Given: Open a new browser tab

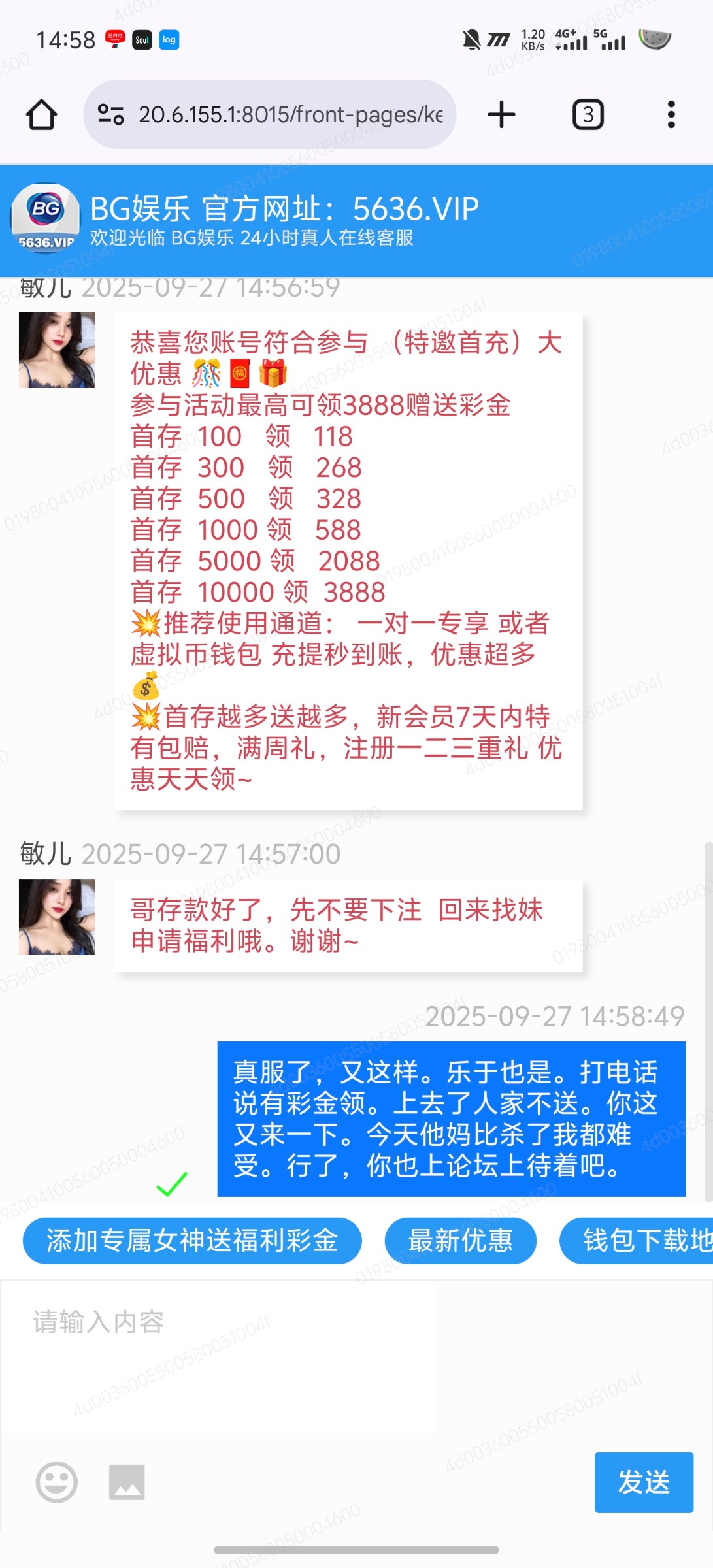Looking at the screenshot, I should pyautogui.click(x=501, y=115).
